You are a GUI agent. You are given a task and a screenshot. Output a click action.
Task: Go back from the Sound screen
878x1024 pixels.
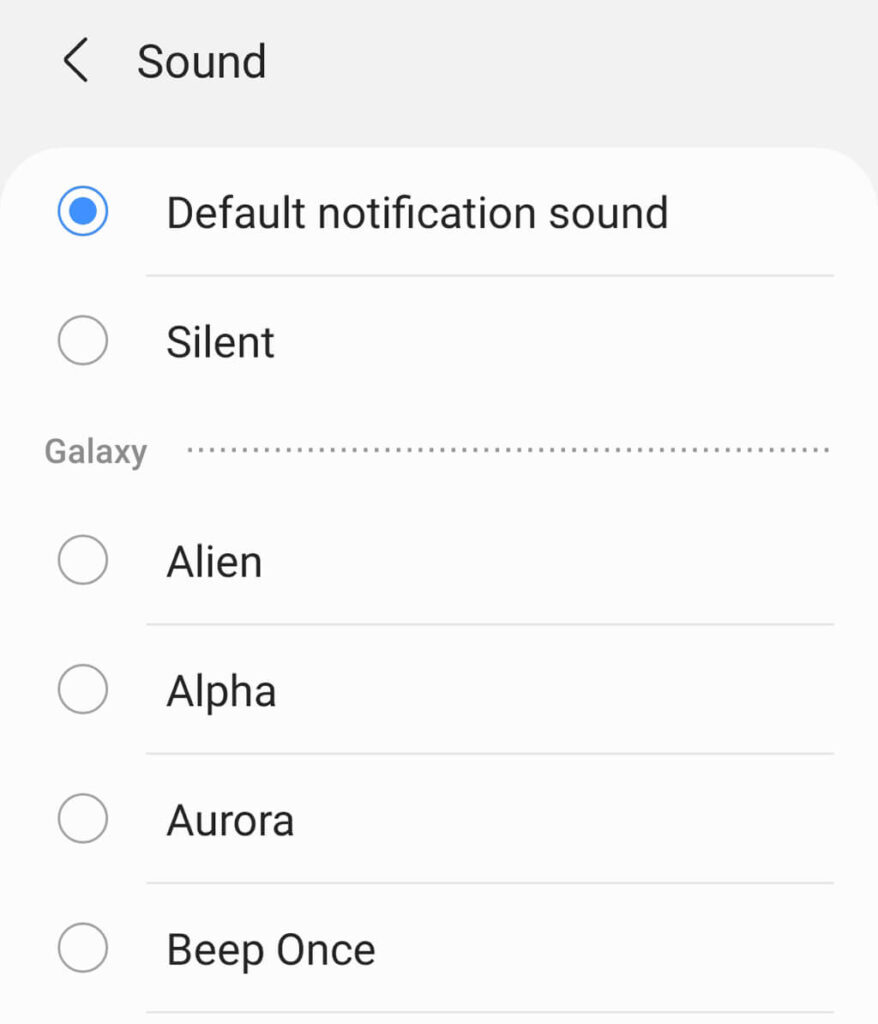(x=76, y=62)
